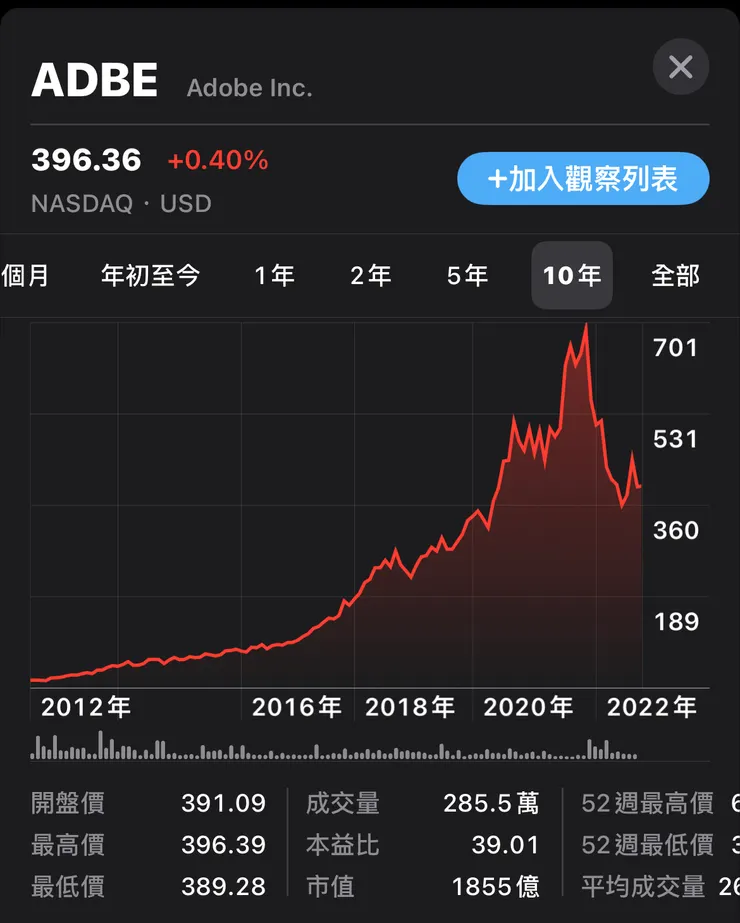The image size is (740, 923).
Task: Select the 5年 time range
Action: [x=466, y=276]
